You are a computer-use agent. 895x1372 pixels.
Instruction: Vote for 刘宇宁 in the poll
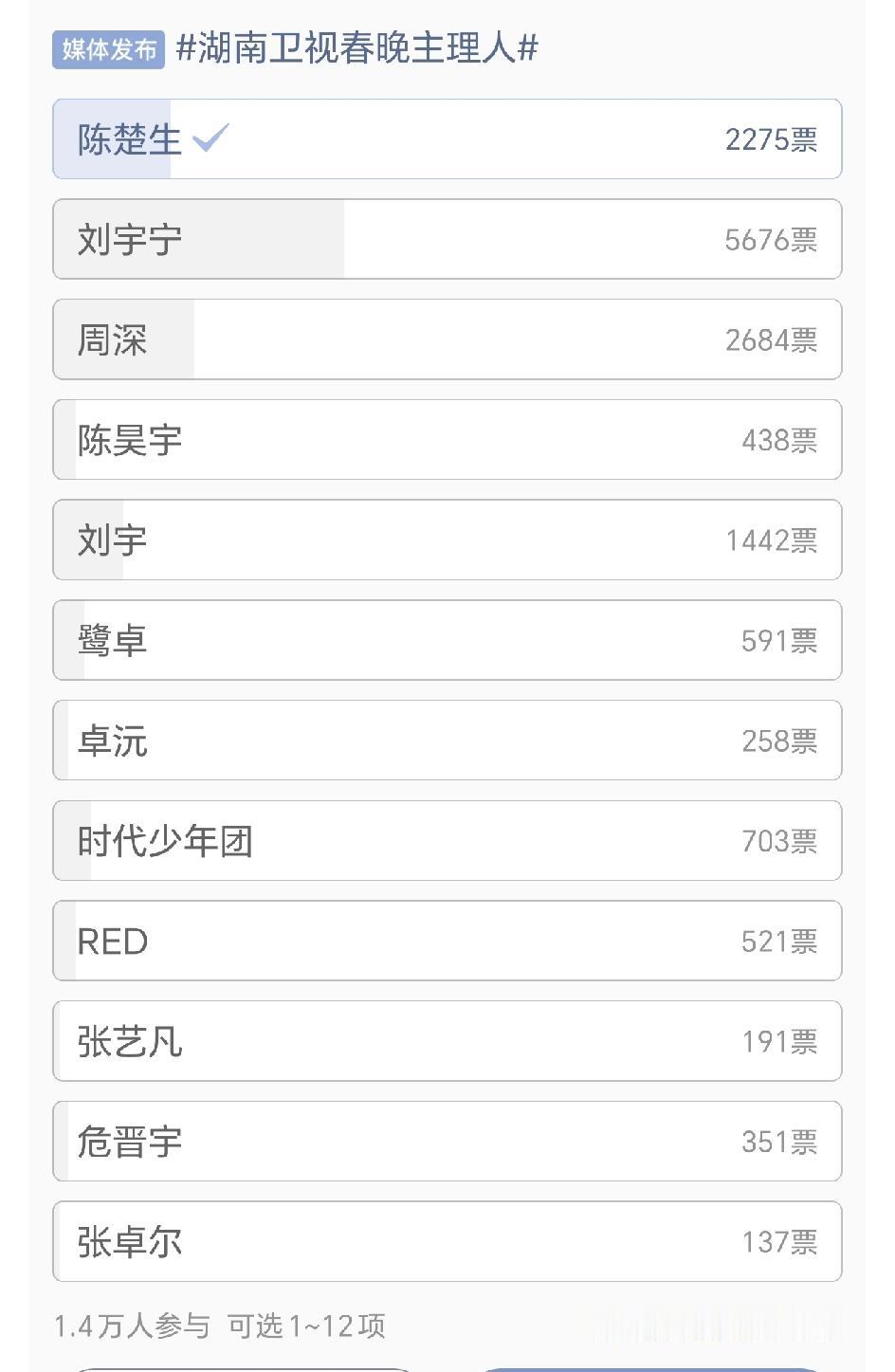point(446,239)
